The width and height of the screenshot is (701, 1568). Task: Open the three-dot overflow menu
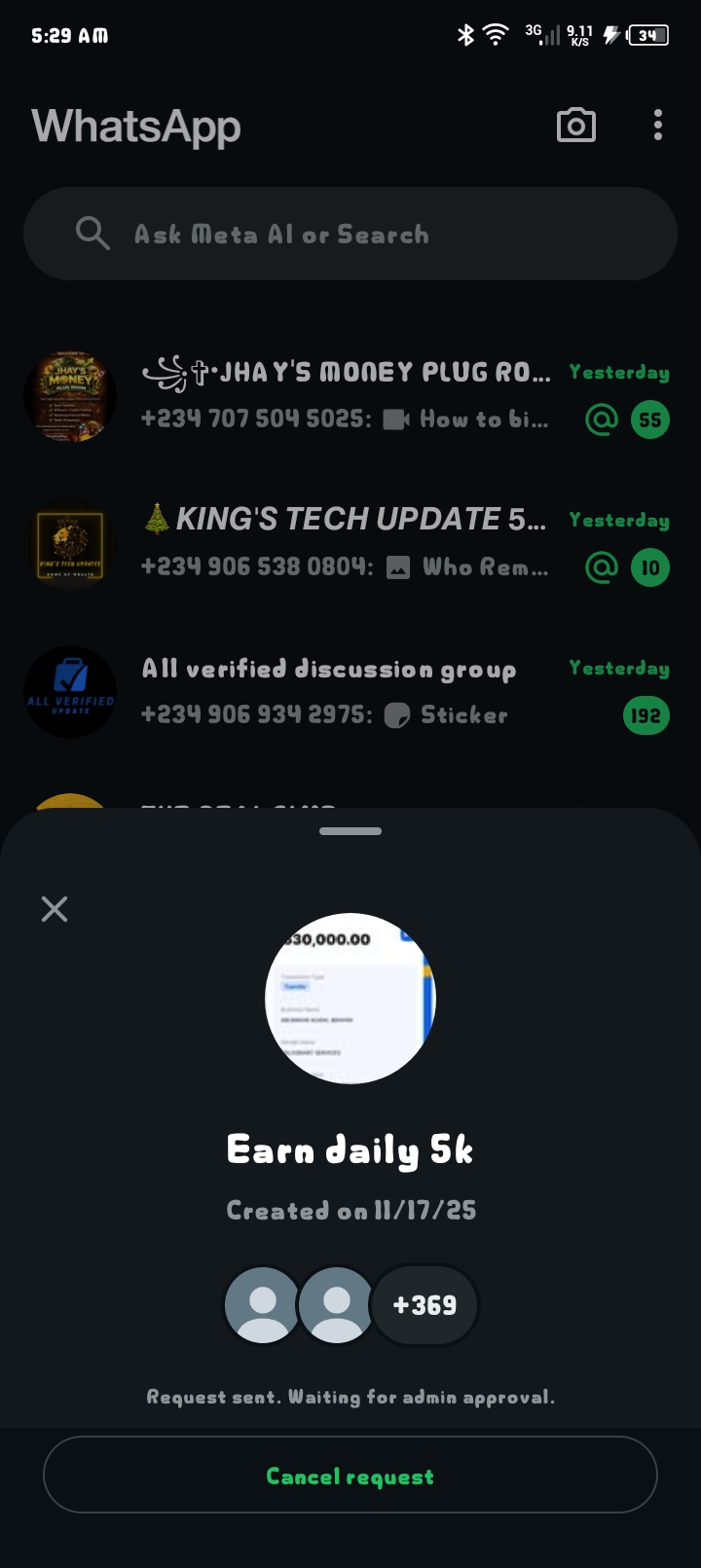point(658,126)
